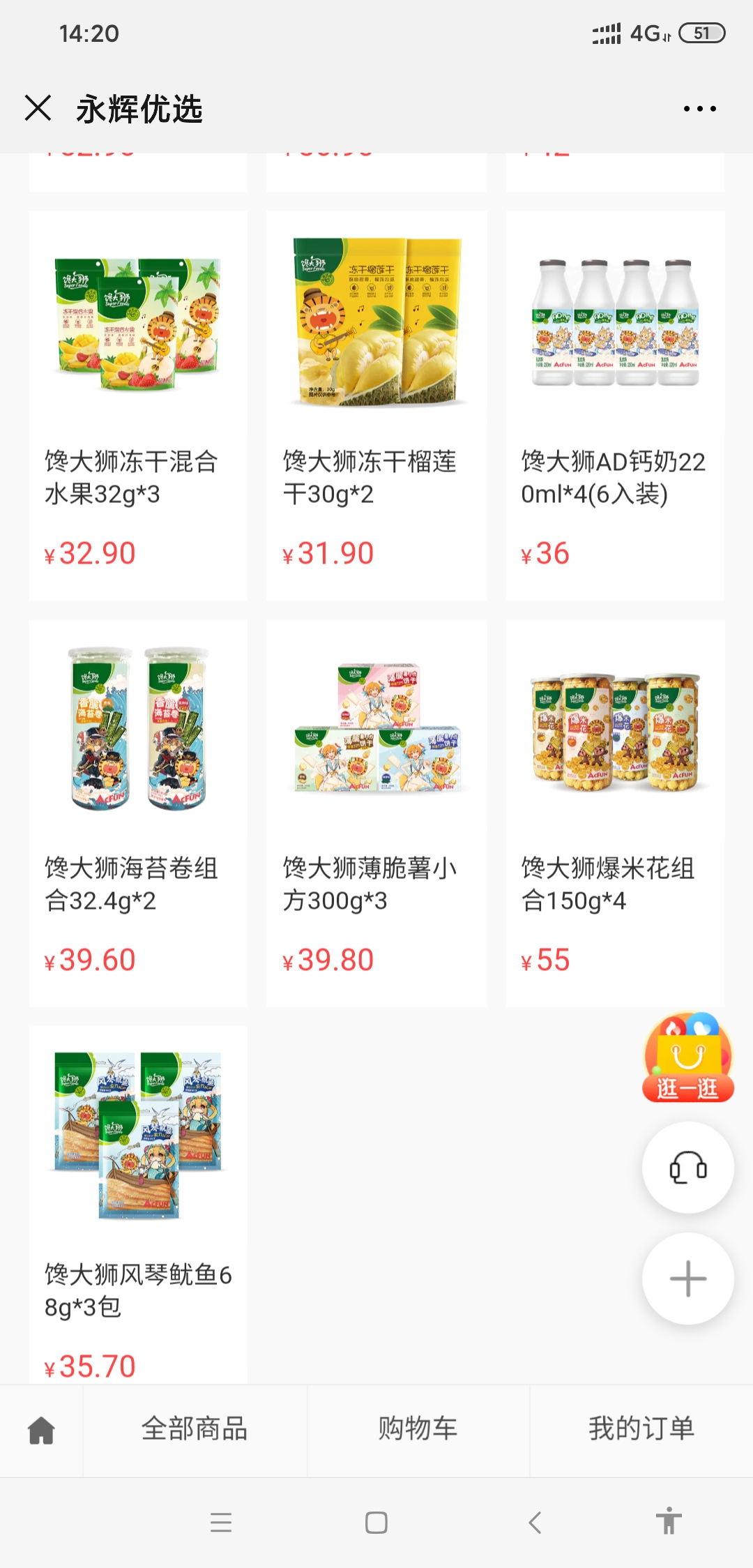Go back using the system back button
The height and width of the screenshot is (1568, 753).
click(x=535, y=1522)
